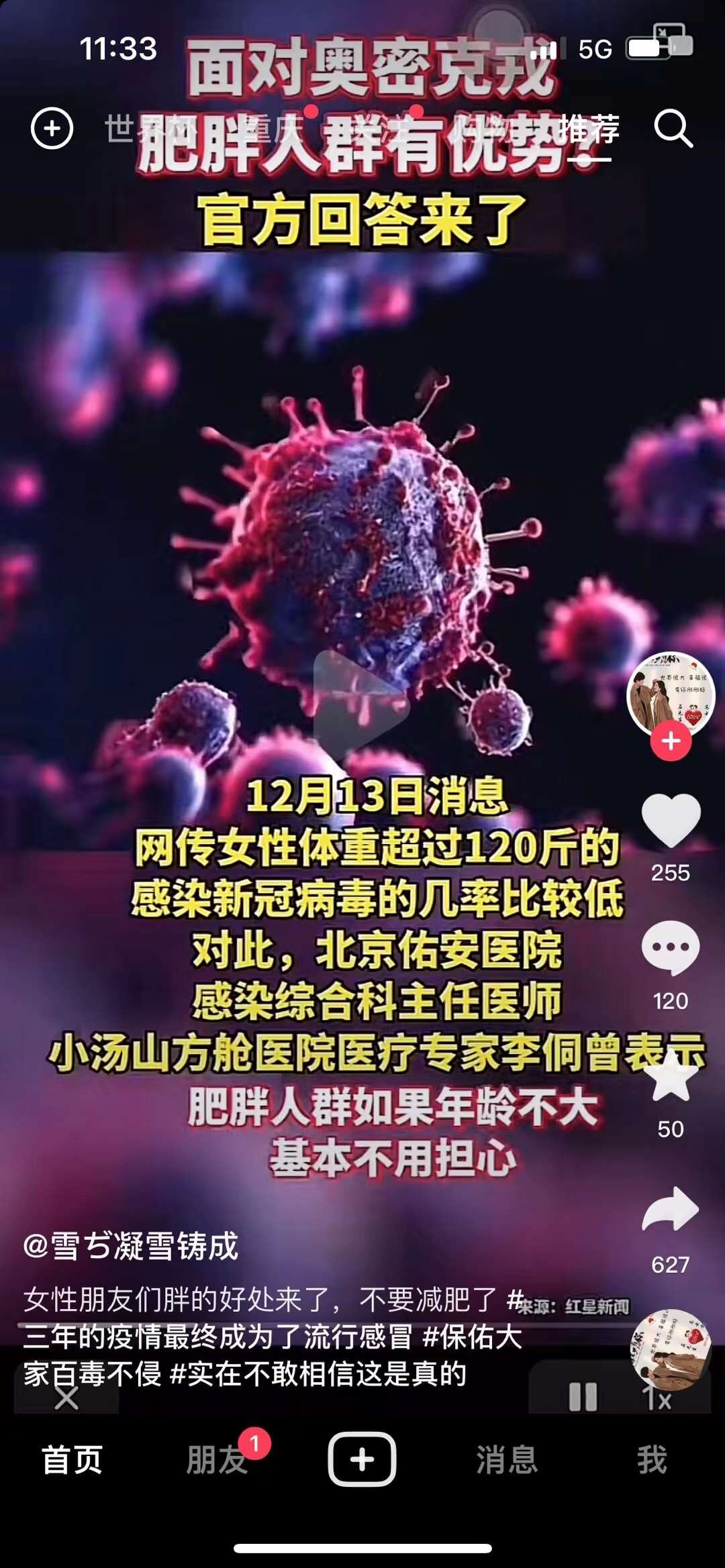
Task: Go to the 首页 tab
Action: [x=72, y=1460]
